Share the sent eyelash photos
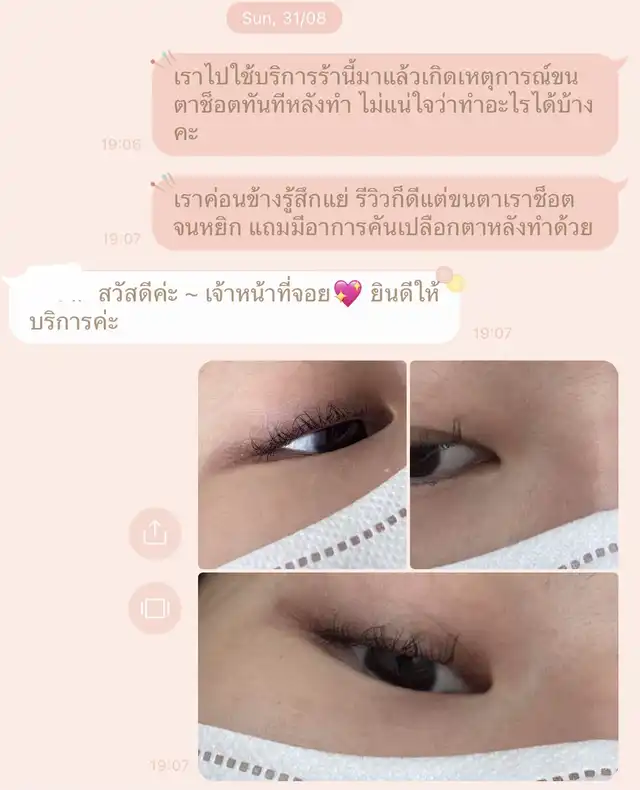This screenshot has width=640, height=790. (x=155, y=533)
